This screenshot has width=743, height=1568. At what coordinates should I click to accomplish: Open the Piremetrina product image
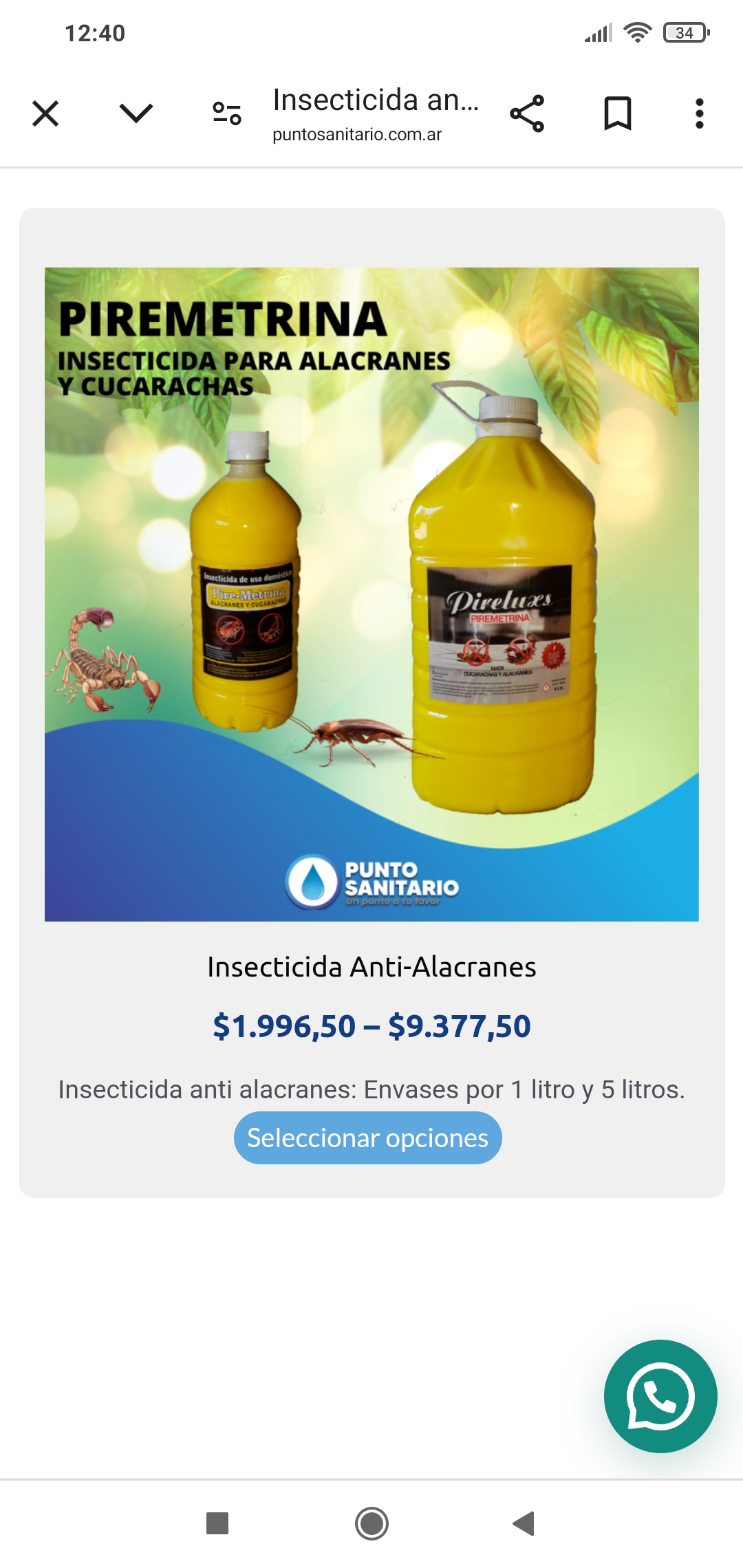point(371,594)
